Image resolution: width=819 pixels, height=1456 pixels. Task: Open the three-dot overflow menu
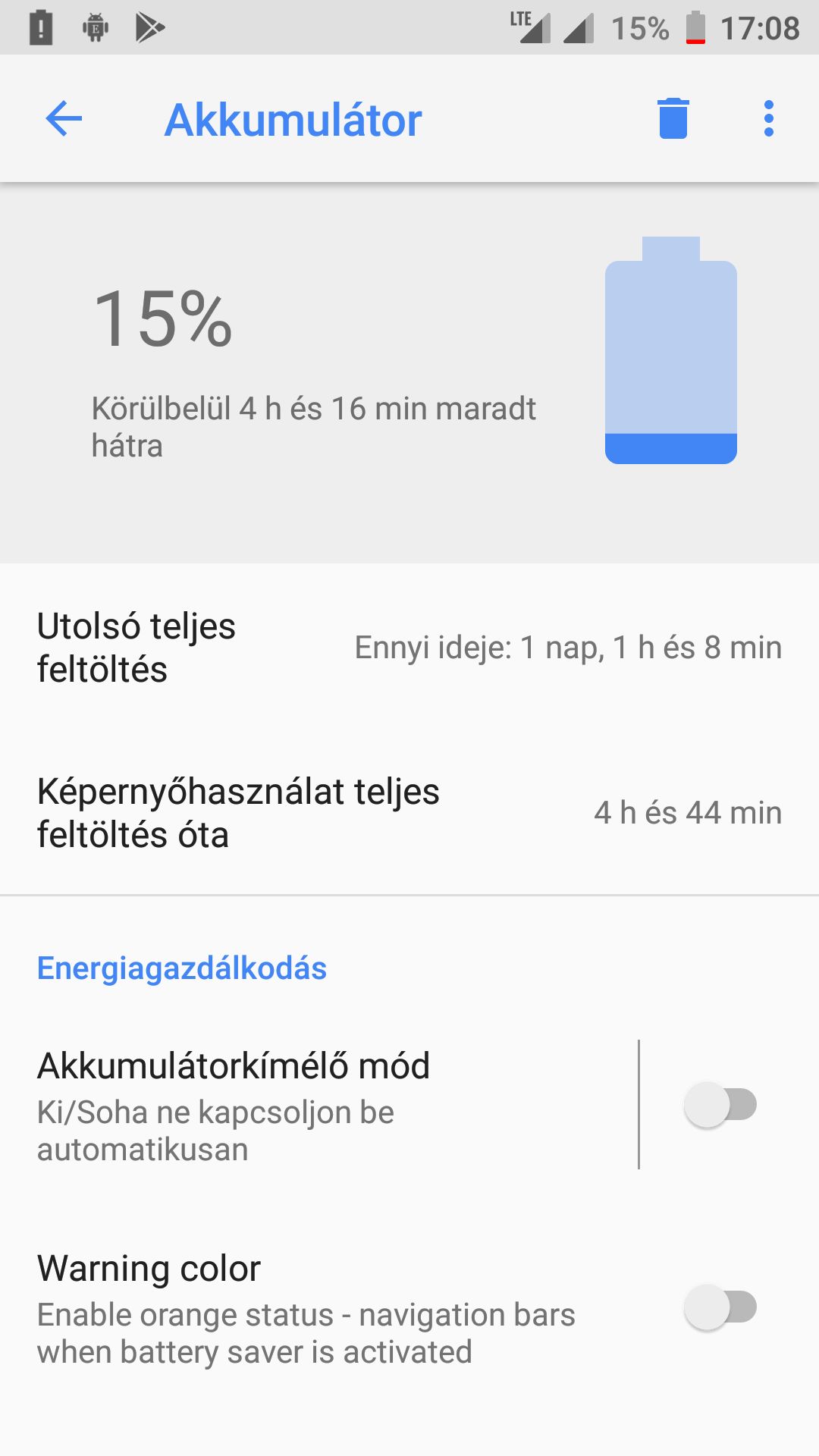coord(768,119)
